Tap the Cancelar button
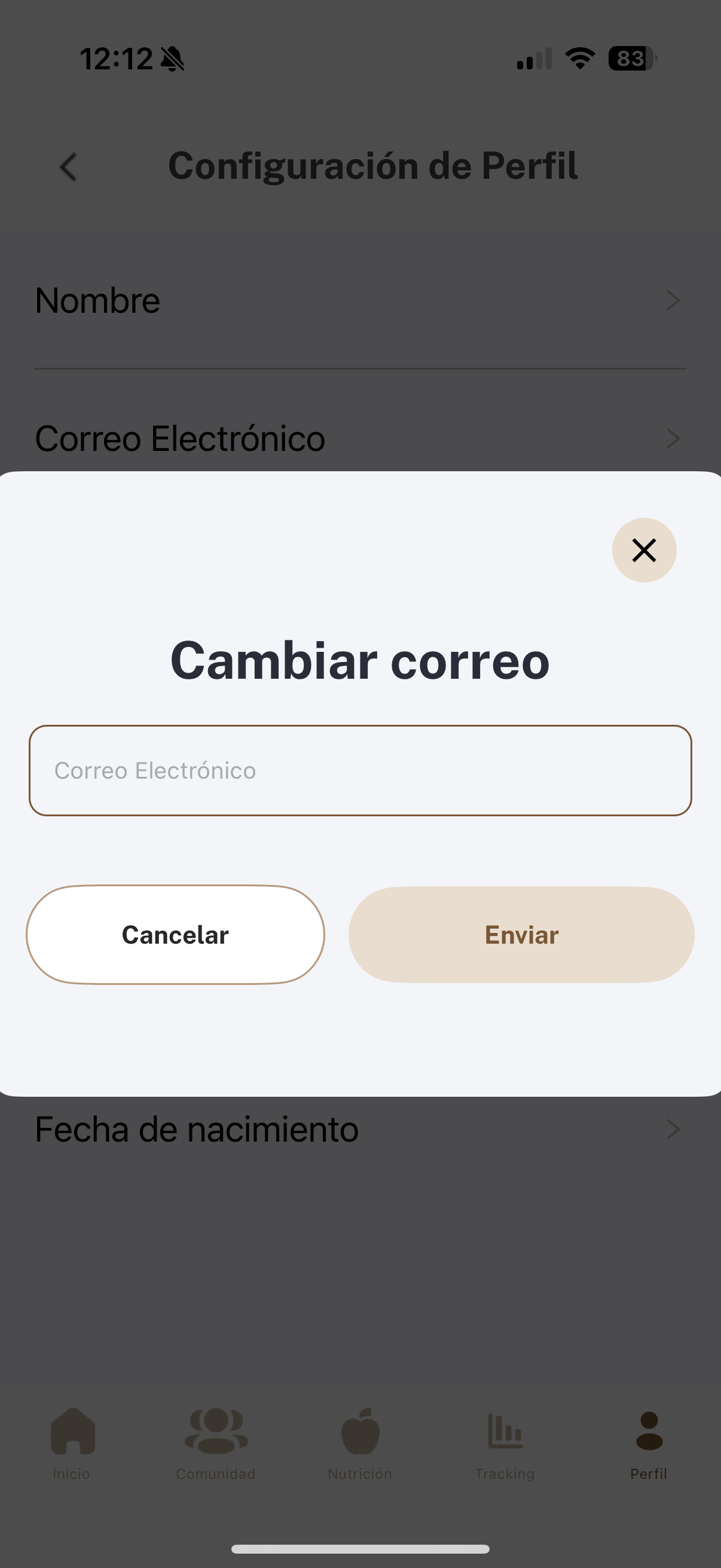This screenshot has height=1568, width=721. point(175,934)
